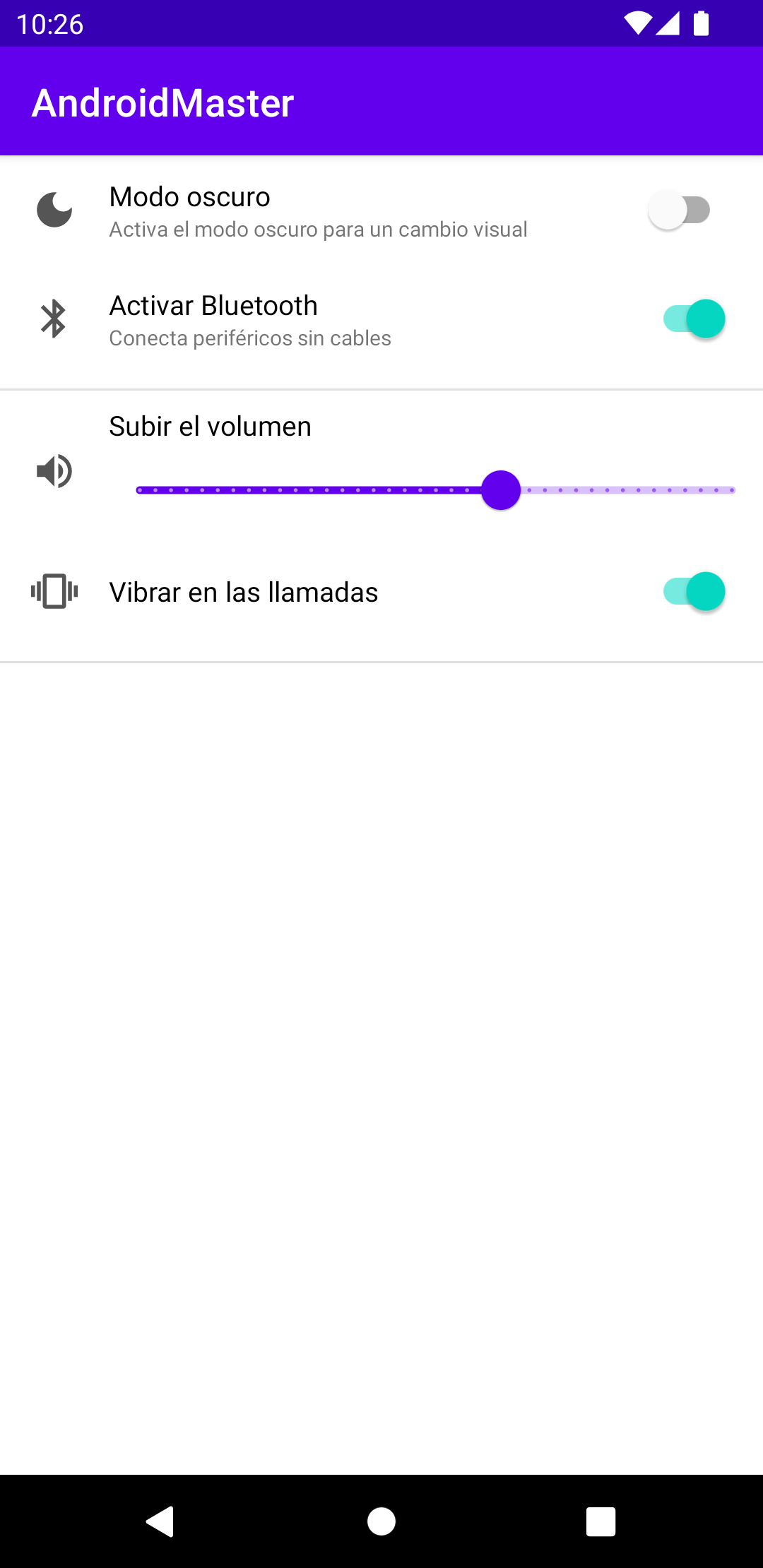Screen dimensions: 763x1568
Task: Go back with the system back button
Action: (161, 1521)
